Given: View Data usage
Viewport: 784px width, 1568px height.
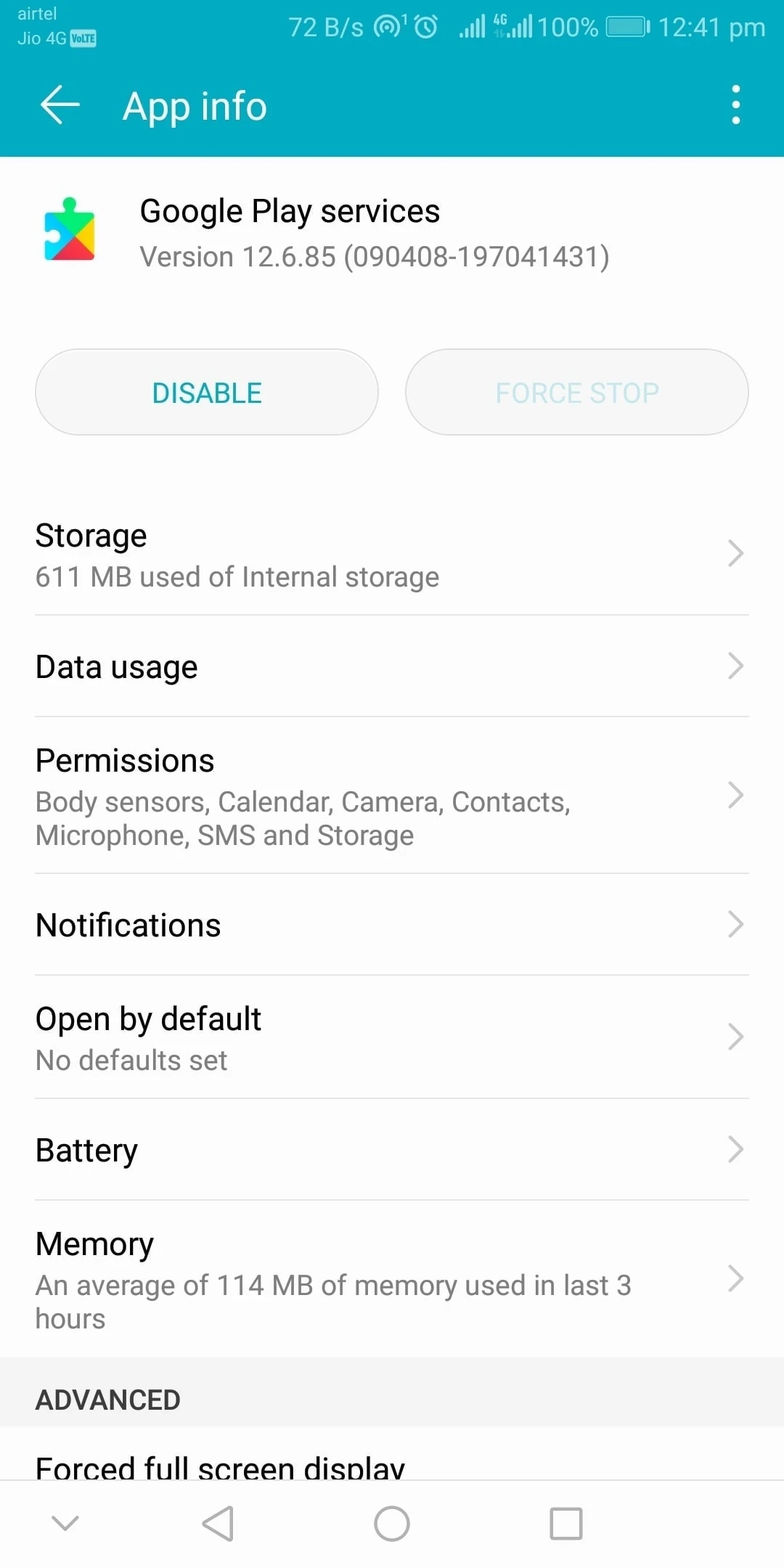Looking at the screenshot, I should (x=392, y=666).
